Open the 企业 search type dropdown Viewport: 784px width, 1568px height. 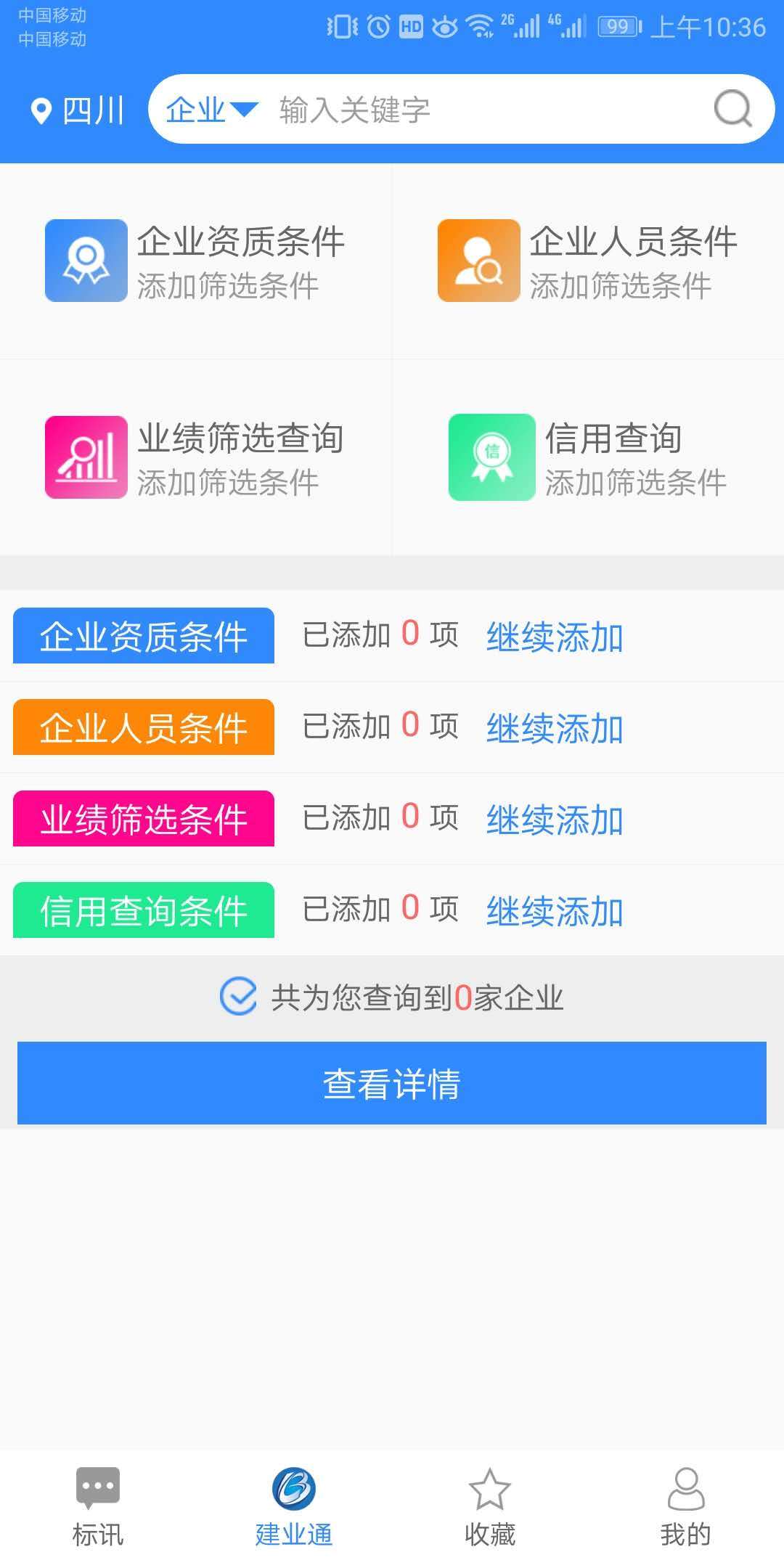[211, 110]
